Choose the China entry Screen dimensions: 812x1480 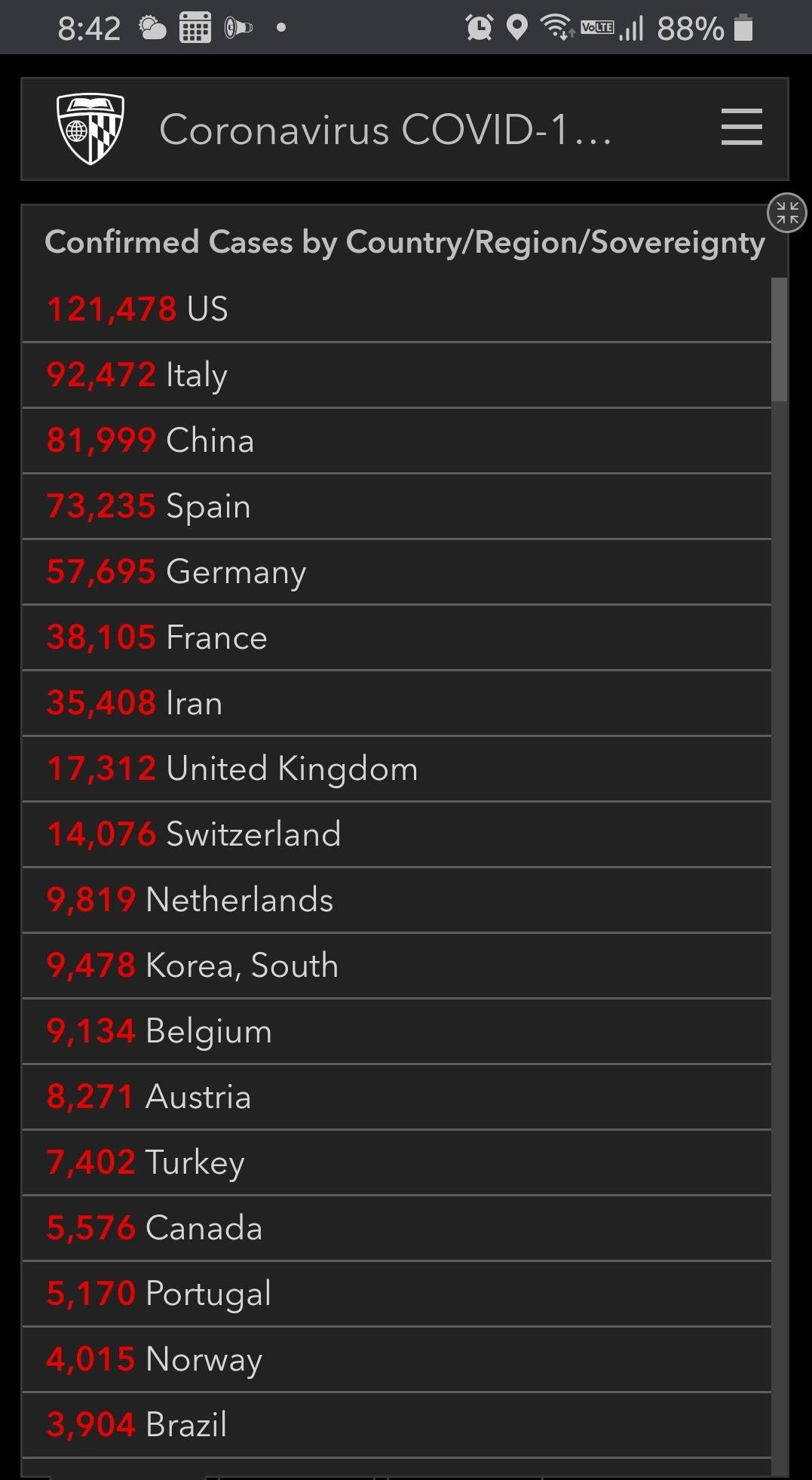point(397,441)
